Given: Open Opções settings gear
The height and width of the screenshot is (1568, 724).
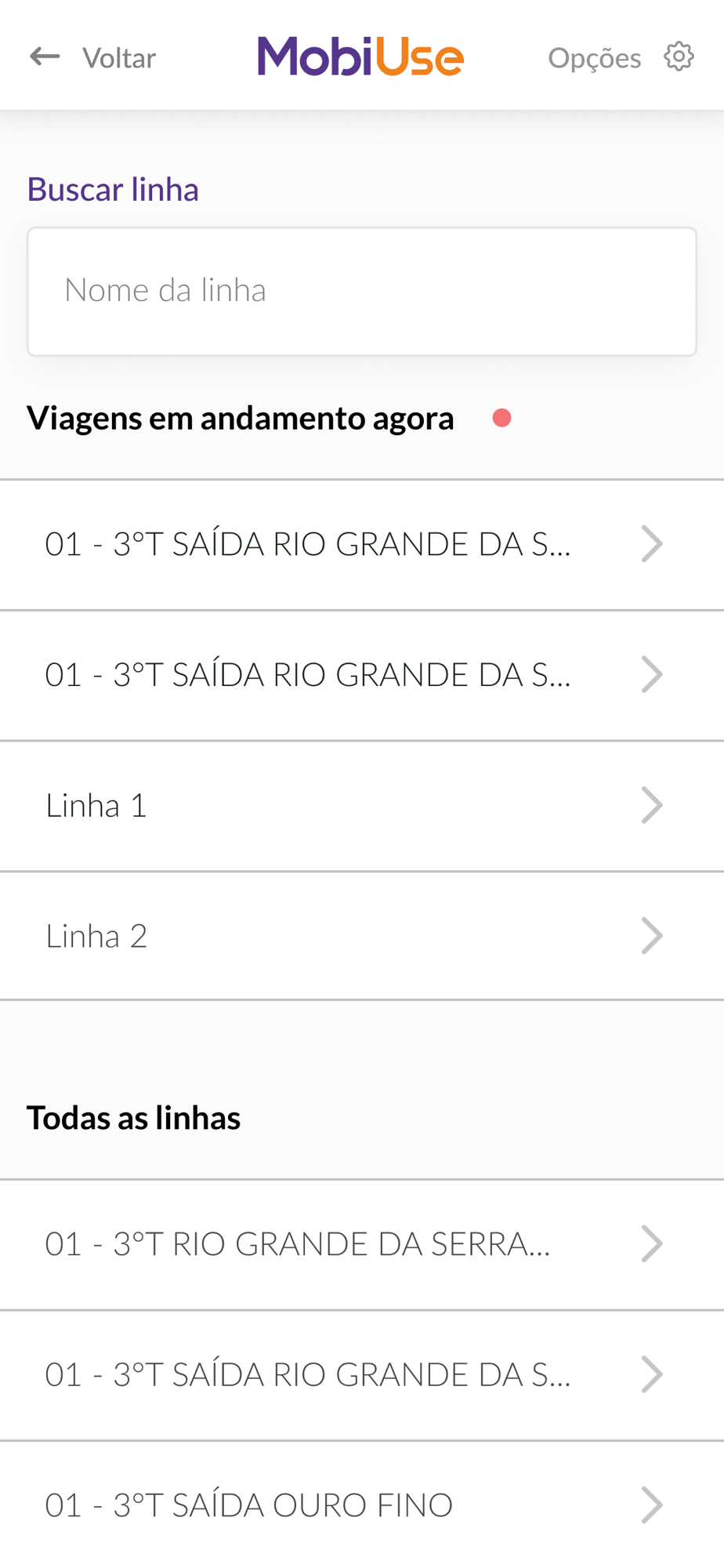Looking at the screenshot, I should coord(679,57).
